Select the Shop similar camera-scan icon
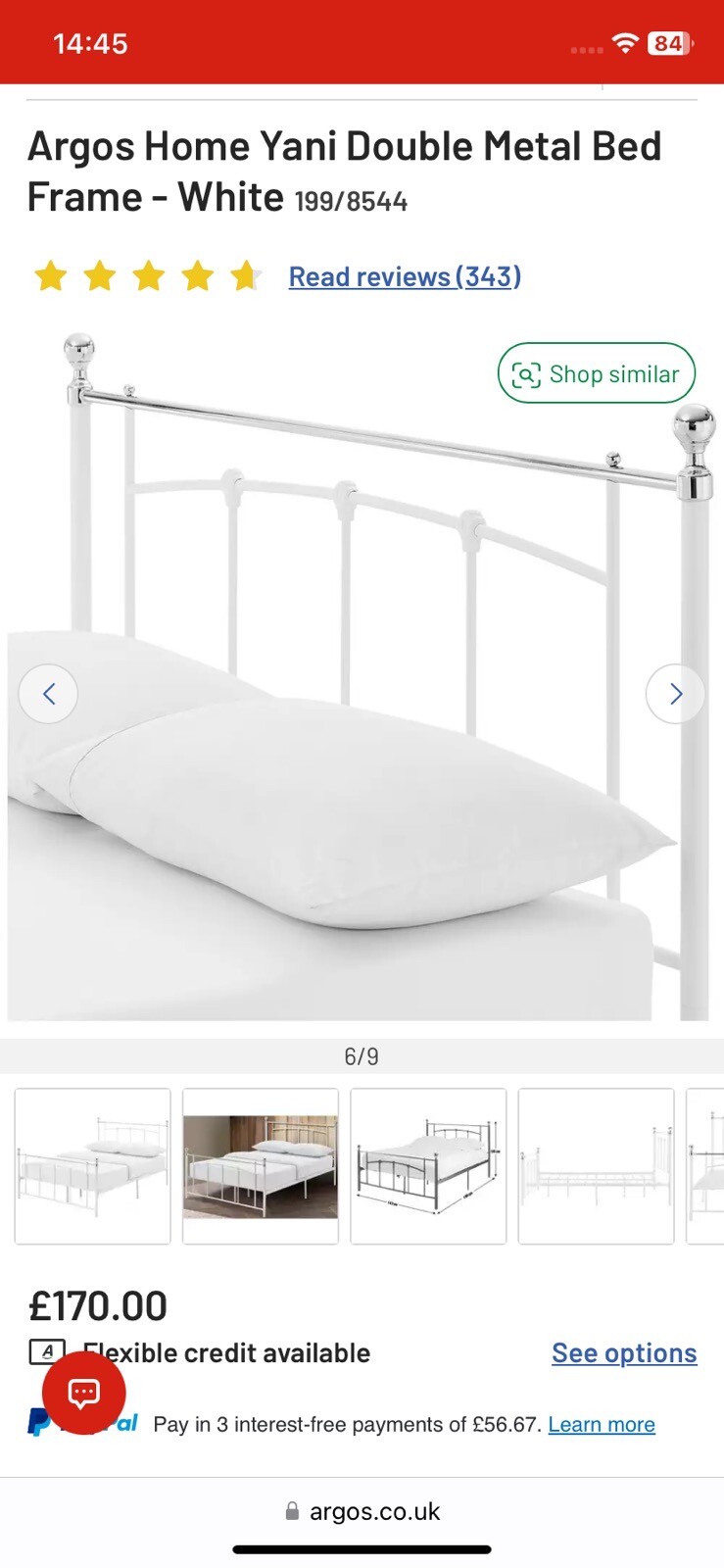This screenshot has width=724, height=1568. pyautogui.click(x=526, y=373)
